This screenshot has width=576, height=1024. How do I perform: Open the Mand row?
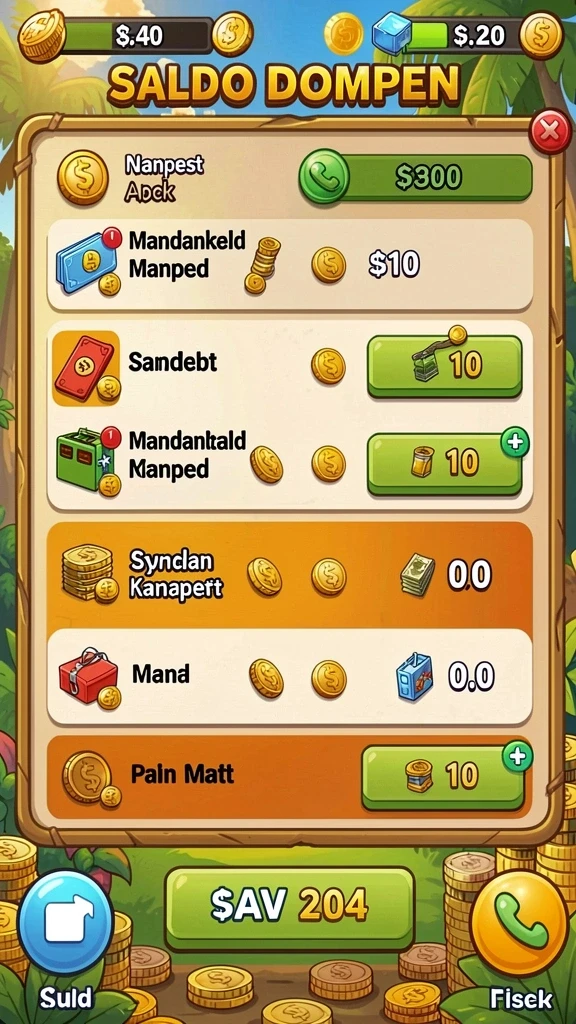(x=290, y=677)
